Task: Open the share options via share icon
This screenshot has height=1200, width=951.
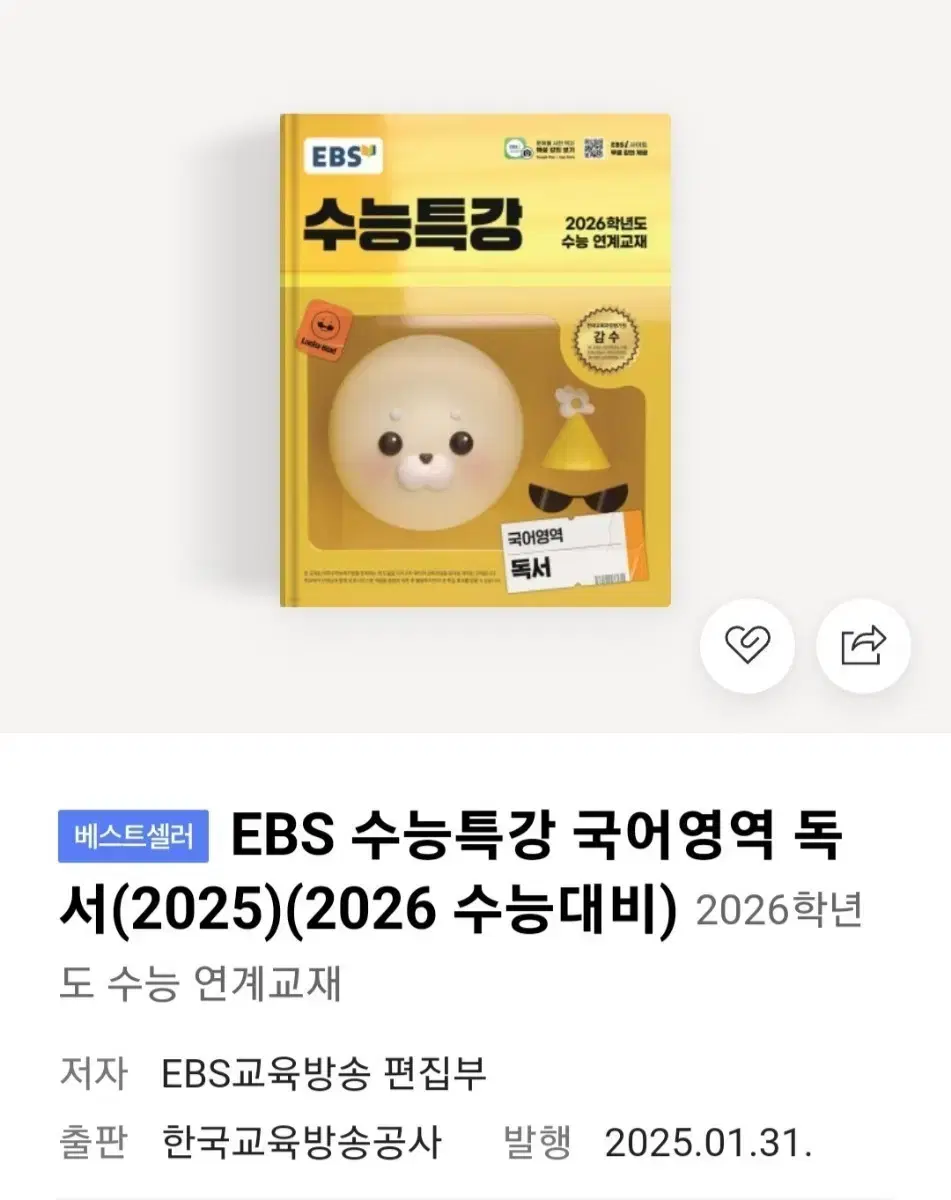Action: 866,646
